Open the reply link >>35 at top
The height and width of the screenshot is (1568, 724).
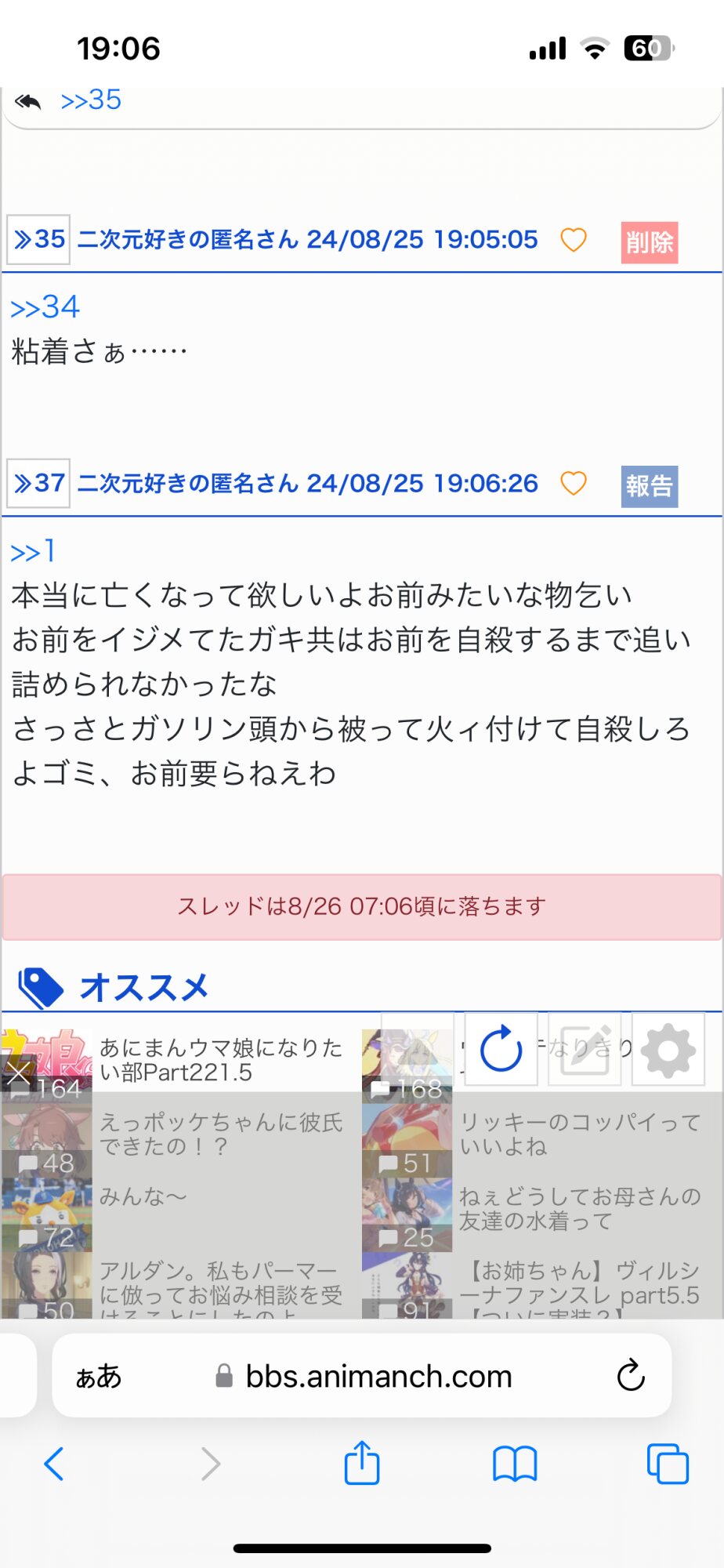point(90,100)
